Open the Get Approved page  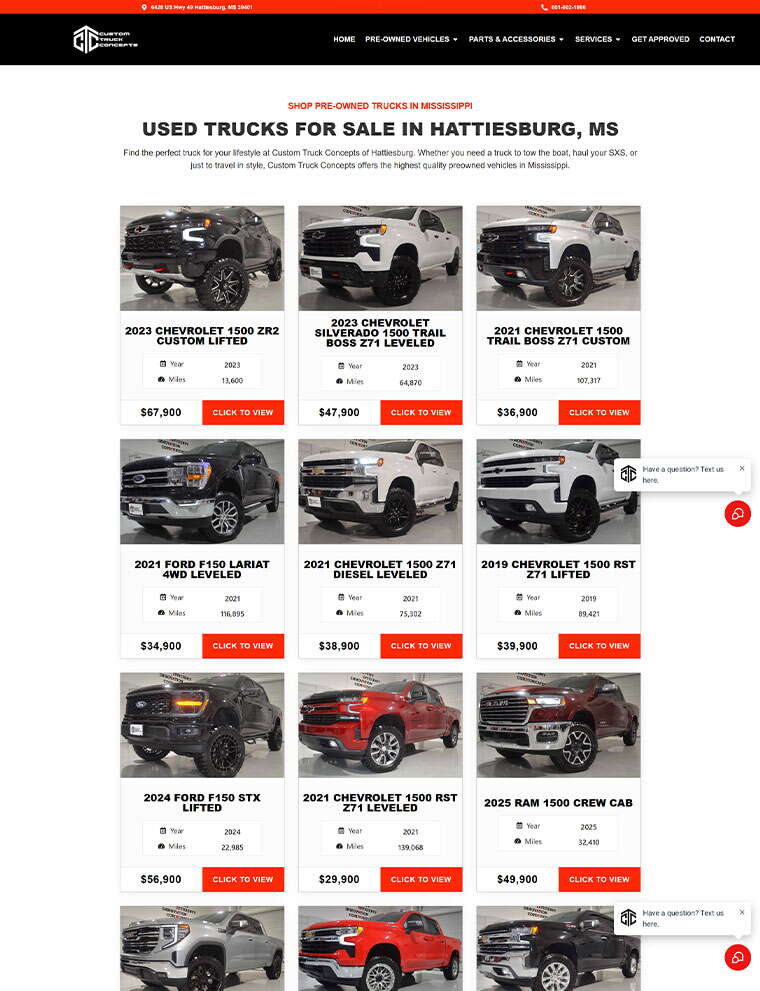(x=660, y=39)
